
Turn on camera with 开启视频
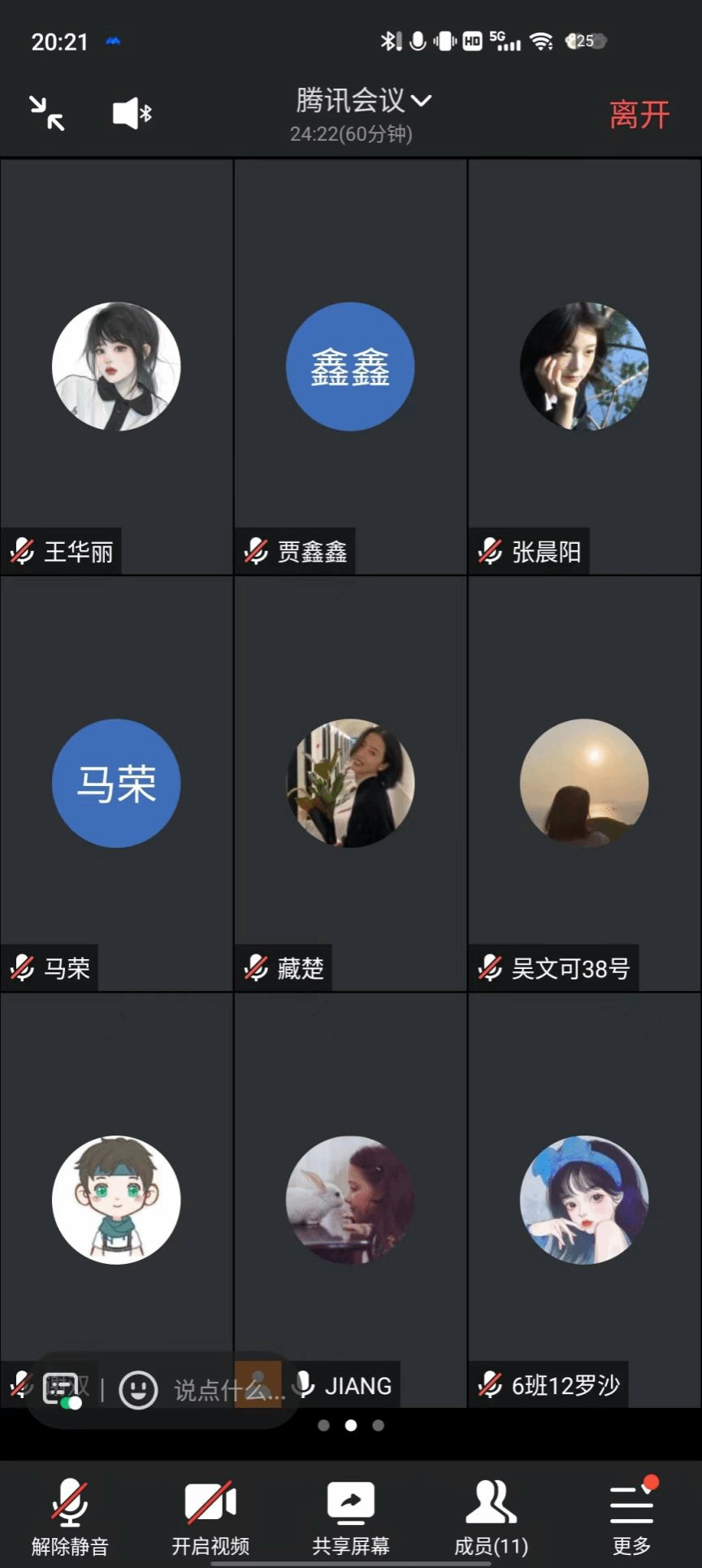click(x=210, y=1515)
